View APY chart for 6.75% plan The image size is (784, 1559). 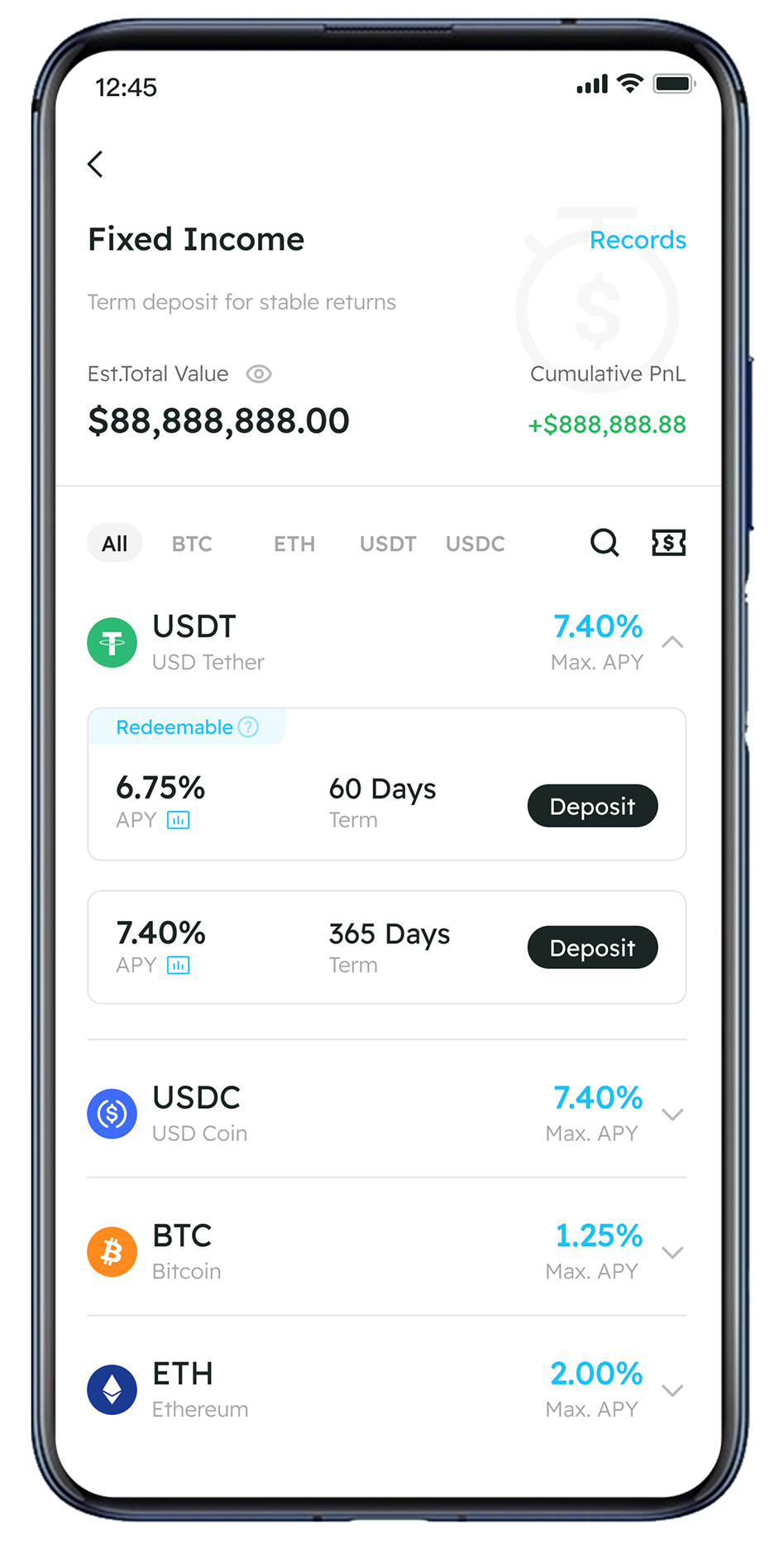tap(179, 820)
